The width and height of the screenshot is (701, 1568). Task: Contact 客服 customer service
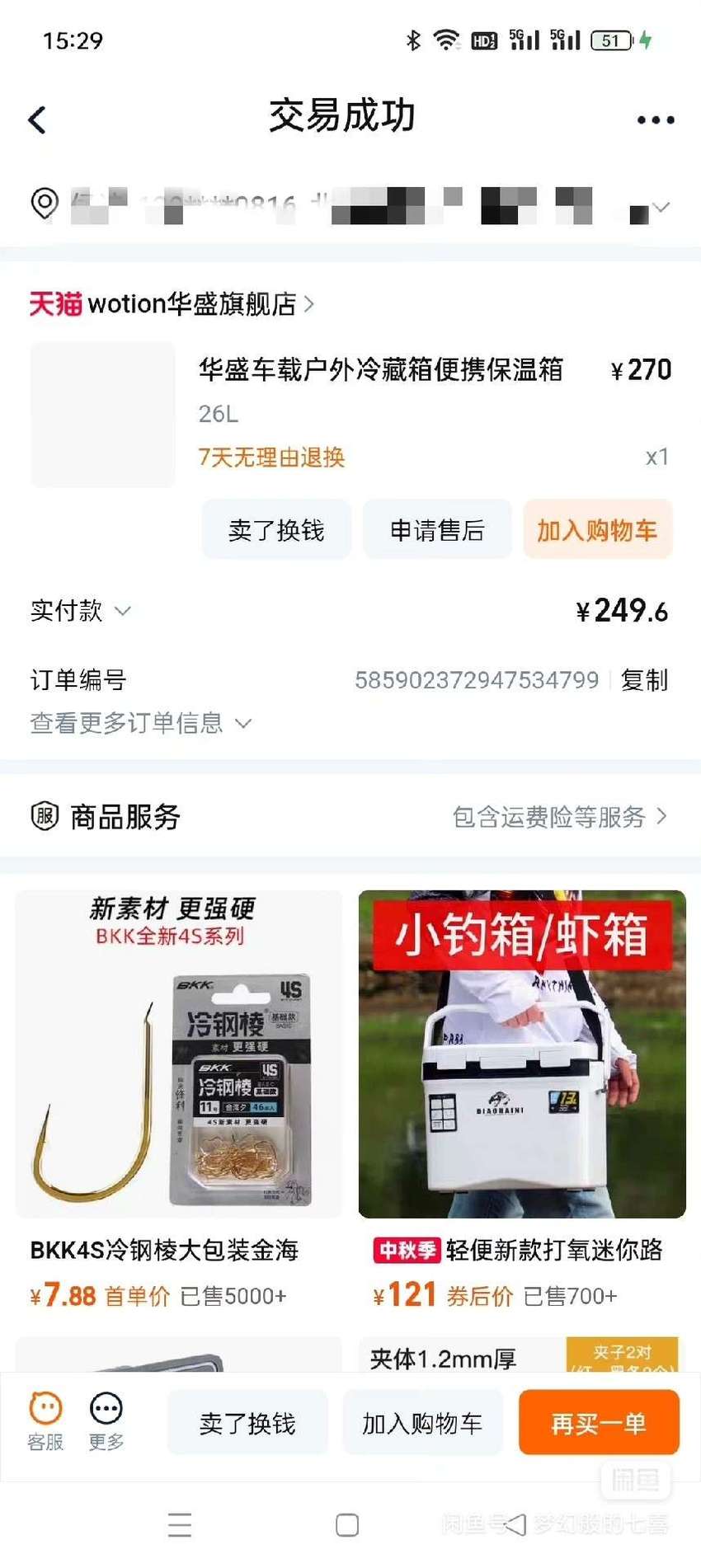click(x=45, y=1422)
